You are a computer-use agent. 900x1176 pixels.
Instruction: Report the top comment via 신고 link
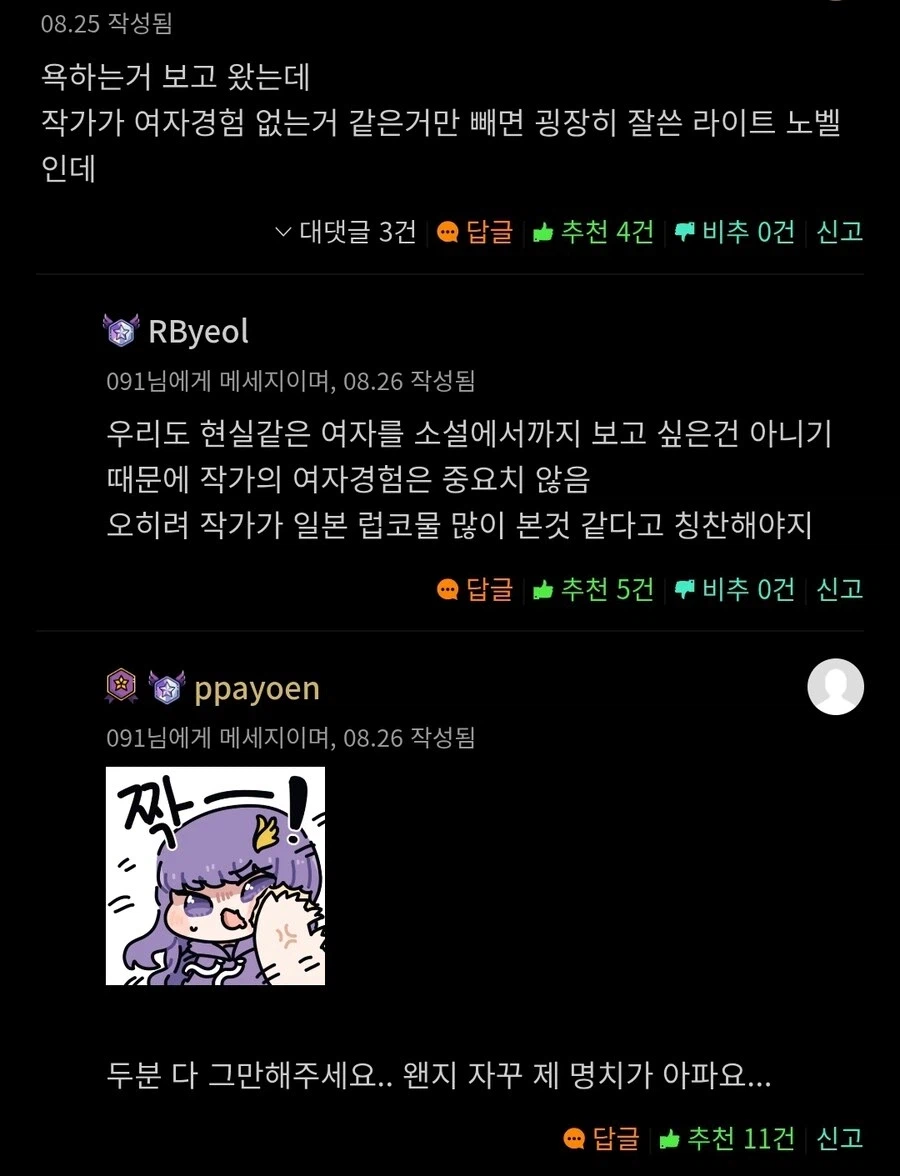click(x=838, y=232)
